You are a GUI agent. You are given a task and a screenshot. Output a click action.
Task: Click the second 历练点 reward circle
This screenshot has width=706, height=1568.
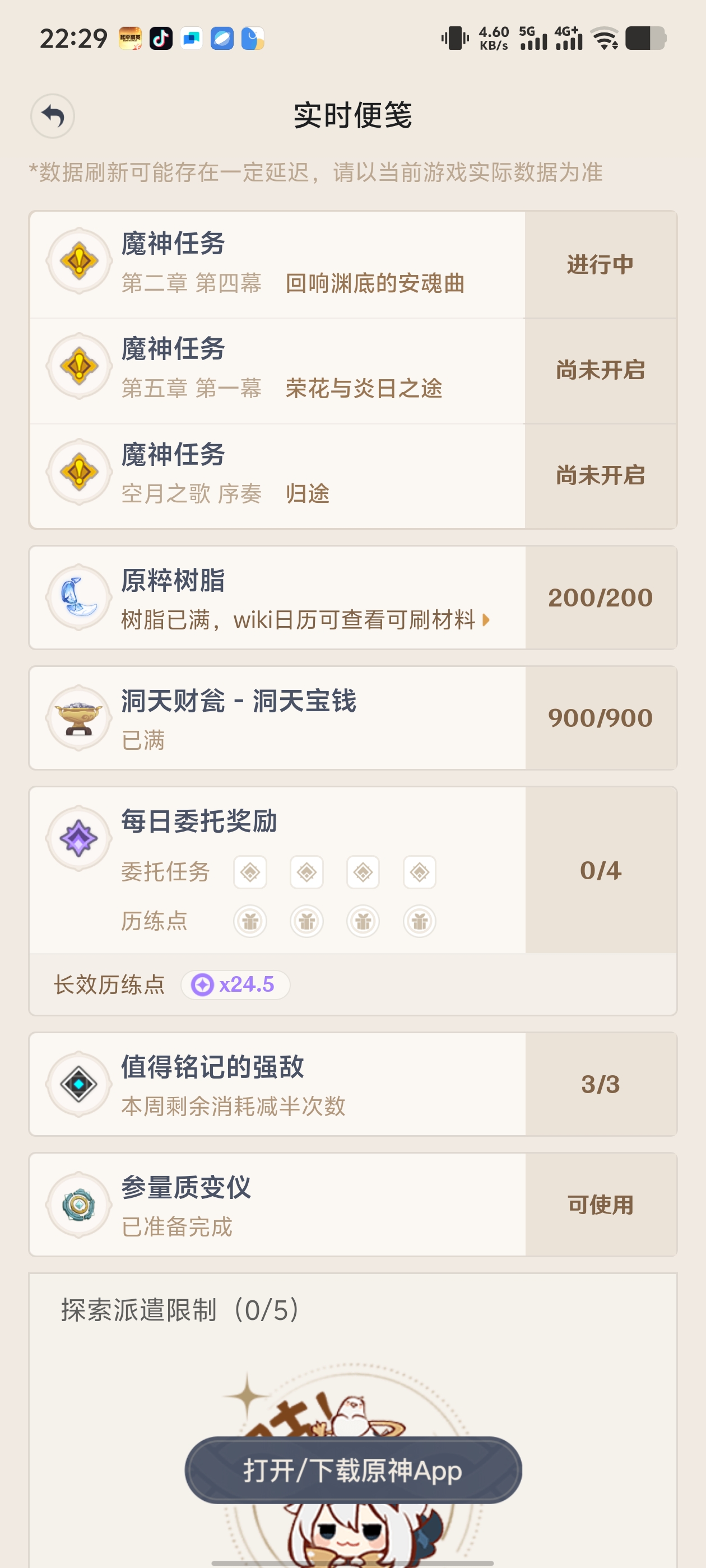[306, 921]
